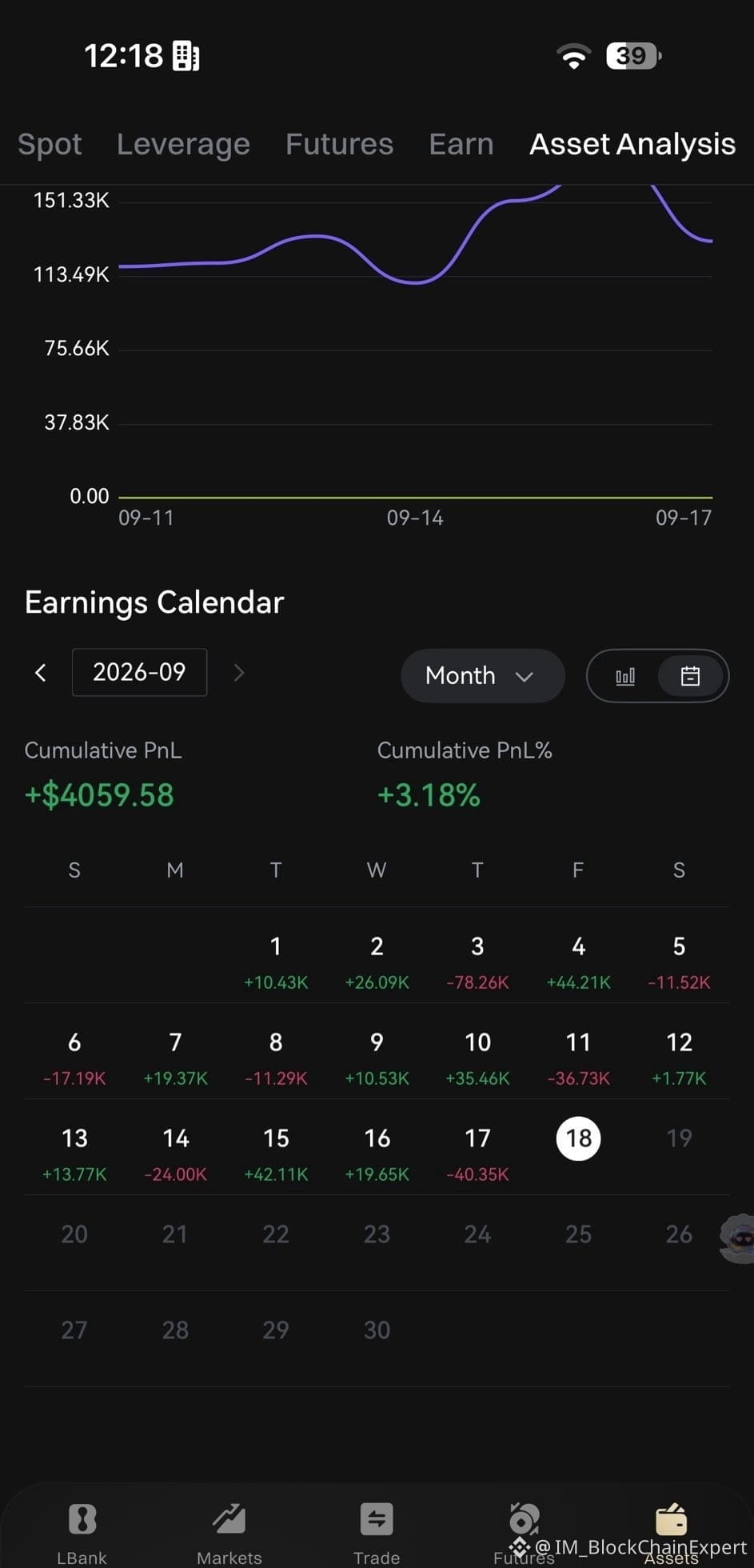Screen dimensions: 754x1568
Task: Switch to the Futures top tab
Action: (339, 144)
